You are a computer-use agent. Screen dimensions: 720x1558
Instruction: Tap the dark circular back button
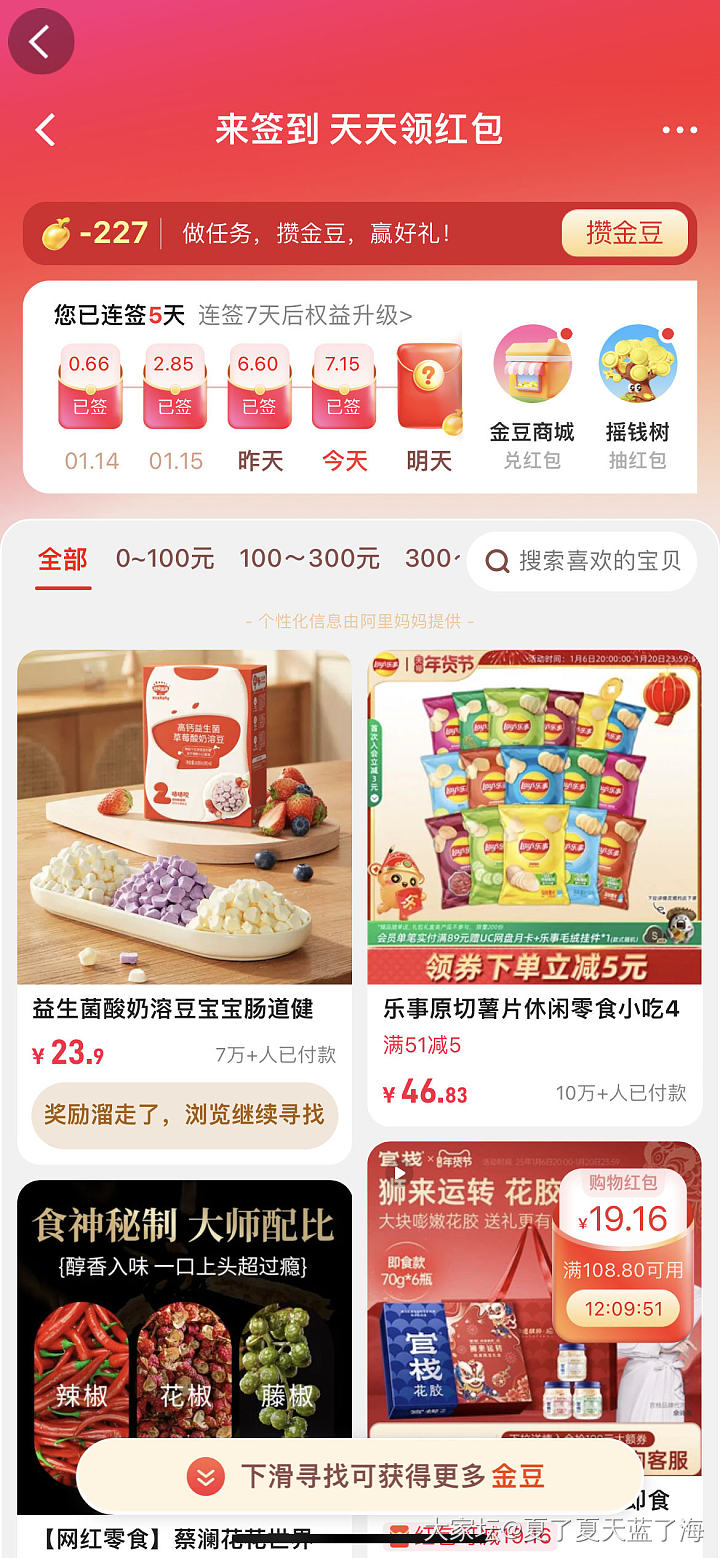41,41
